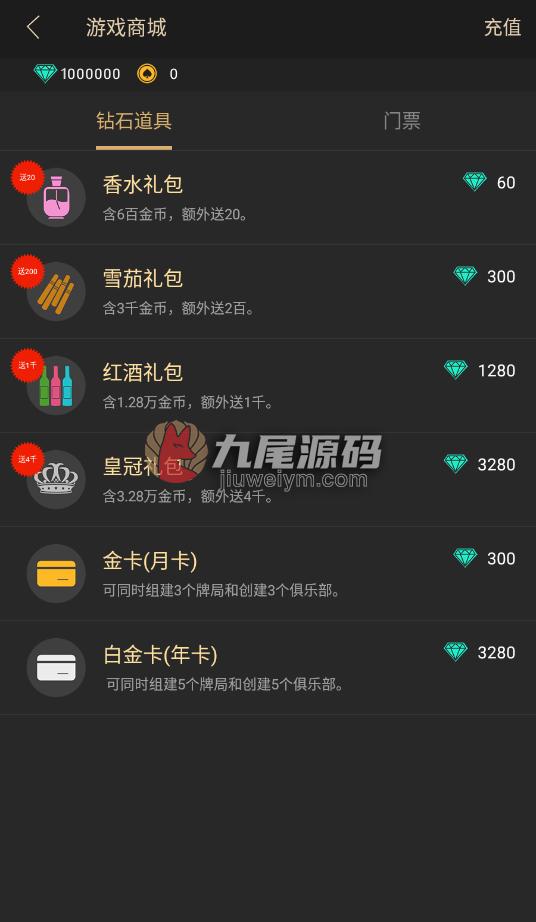Select the 钻石道具 tab

point(134,121)
